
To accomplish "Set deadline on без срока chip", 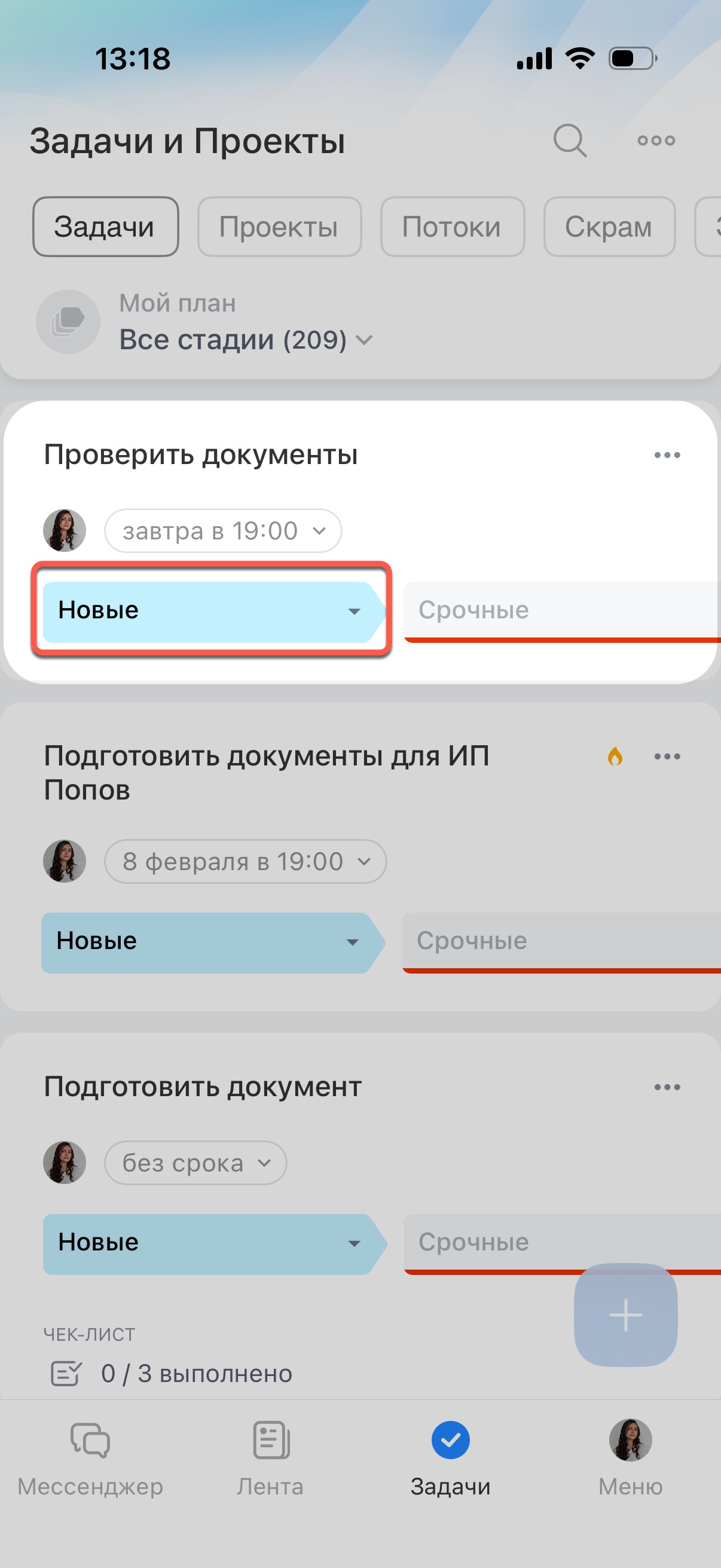I will click(195, 1163).
